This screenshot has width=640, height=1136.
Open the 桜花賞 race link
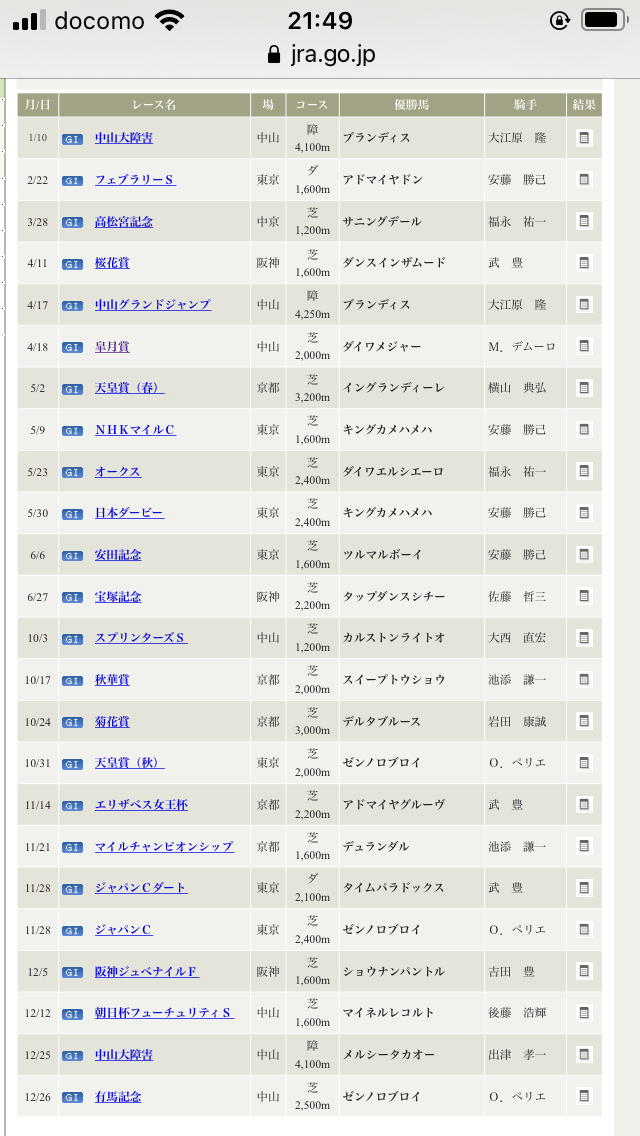[112, 263]
